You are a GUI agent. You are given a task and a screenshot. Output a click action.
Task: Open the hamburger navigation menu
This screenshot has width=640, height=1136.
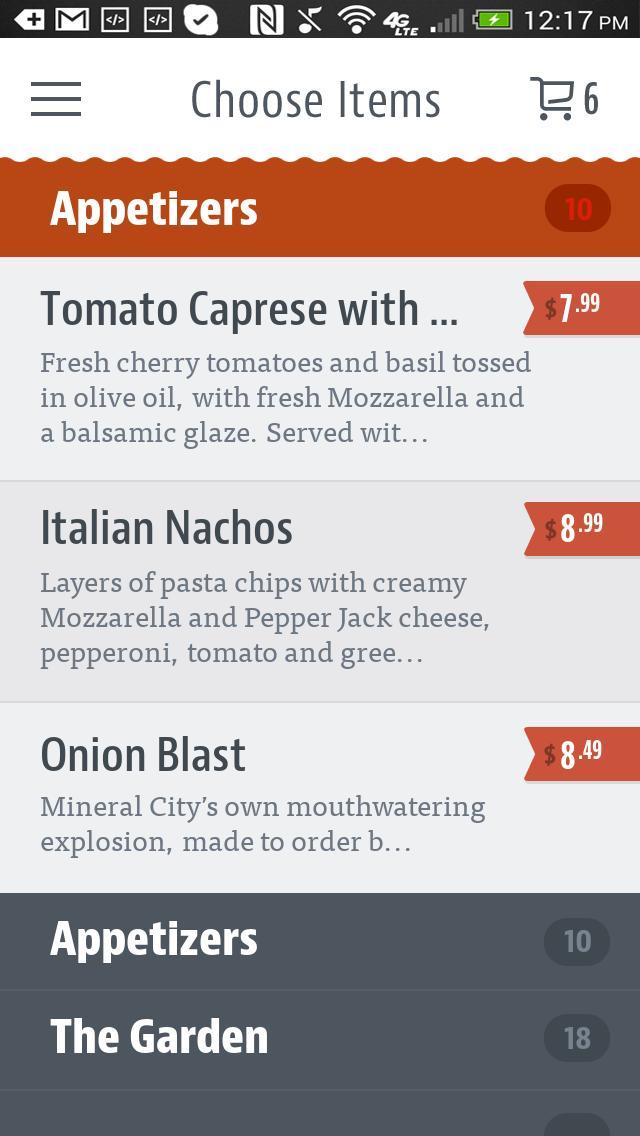(56, 99)
